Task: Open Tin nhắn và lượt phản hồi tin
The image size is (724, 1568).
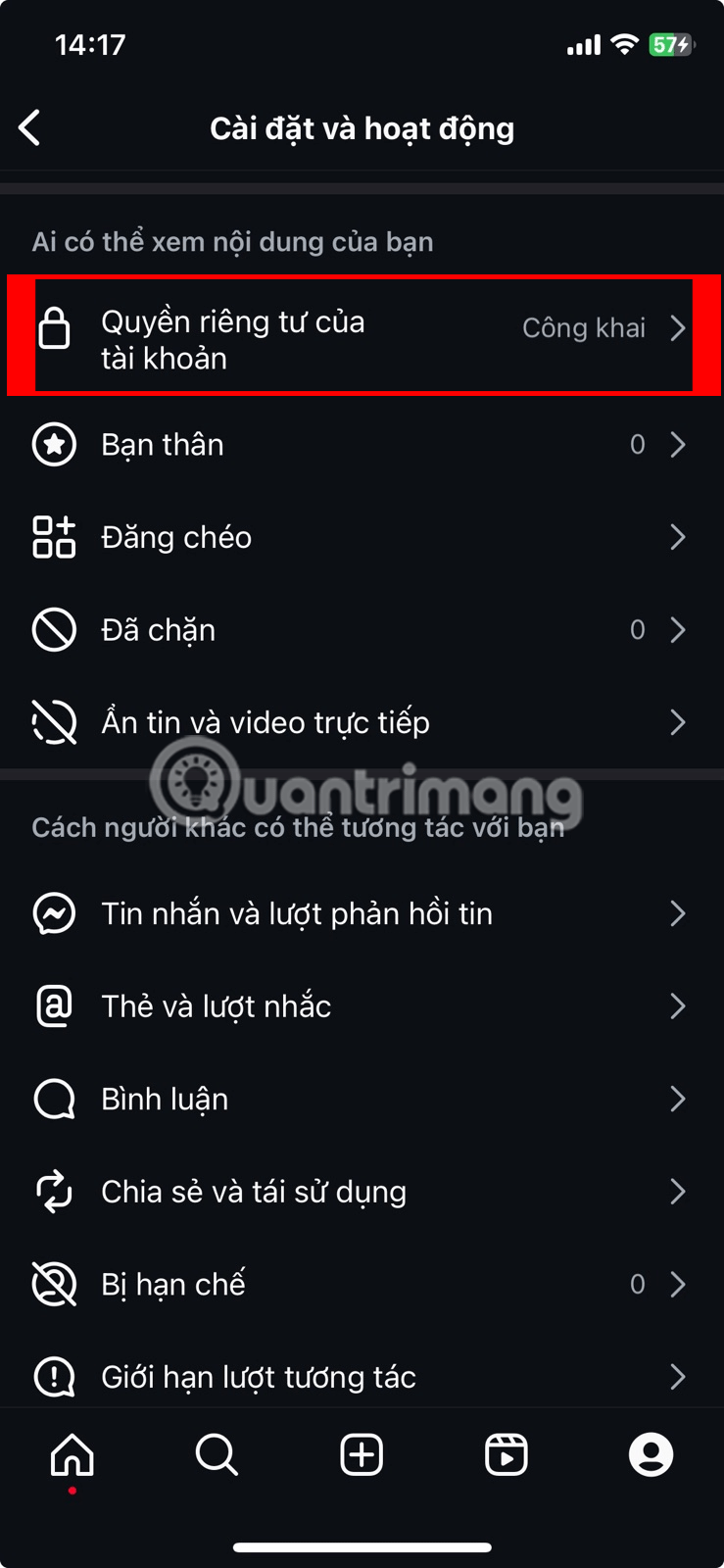Action: 362,914
